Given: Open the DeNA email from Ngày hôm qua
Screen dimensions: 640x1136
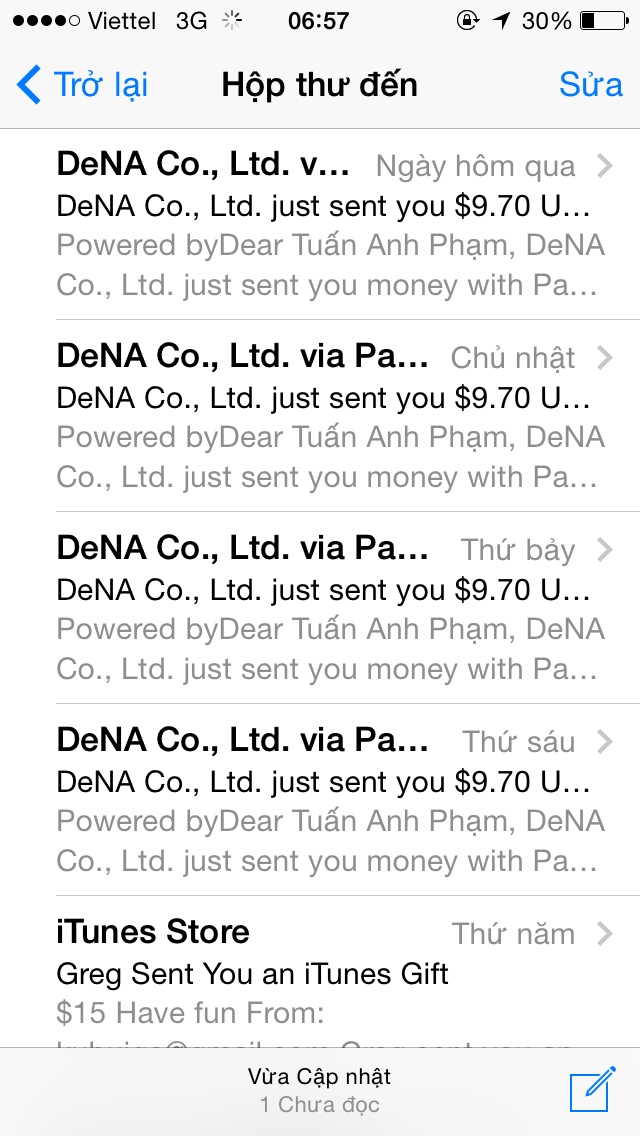Looking at the screenshot, I should [x=330, y=225].
